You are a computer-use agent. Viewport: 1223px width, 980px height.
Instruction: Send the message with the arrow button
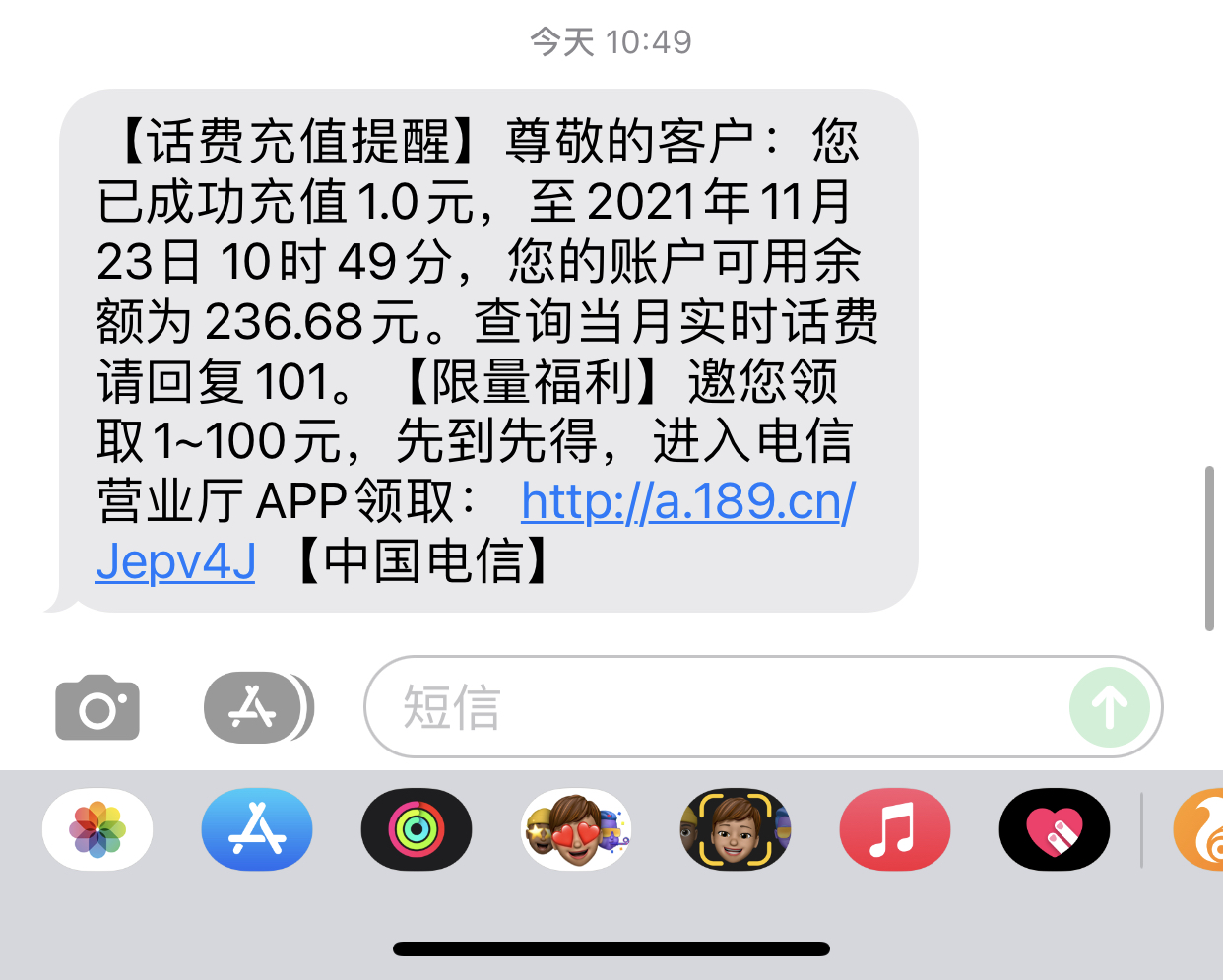[1109, 707]
